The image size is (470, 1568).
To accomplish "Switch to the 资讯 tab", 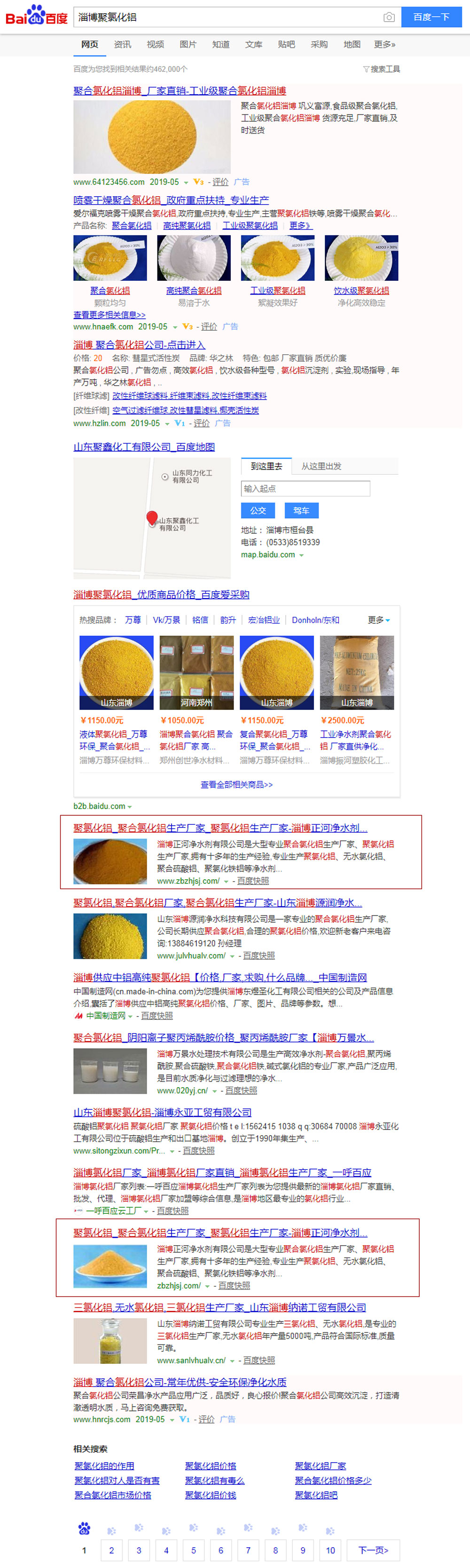I will (x=122, y=44).
